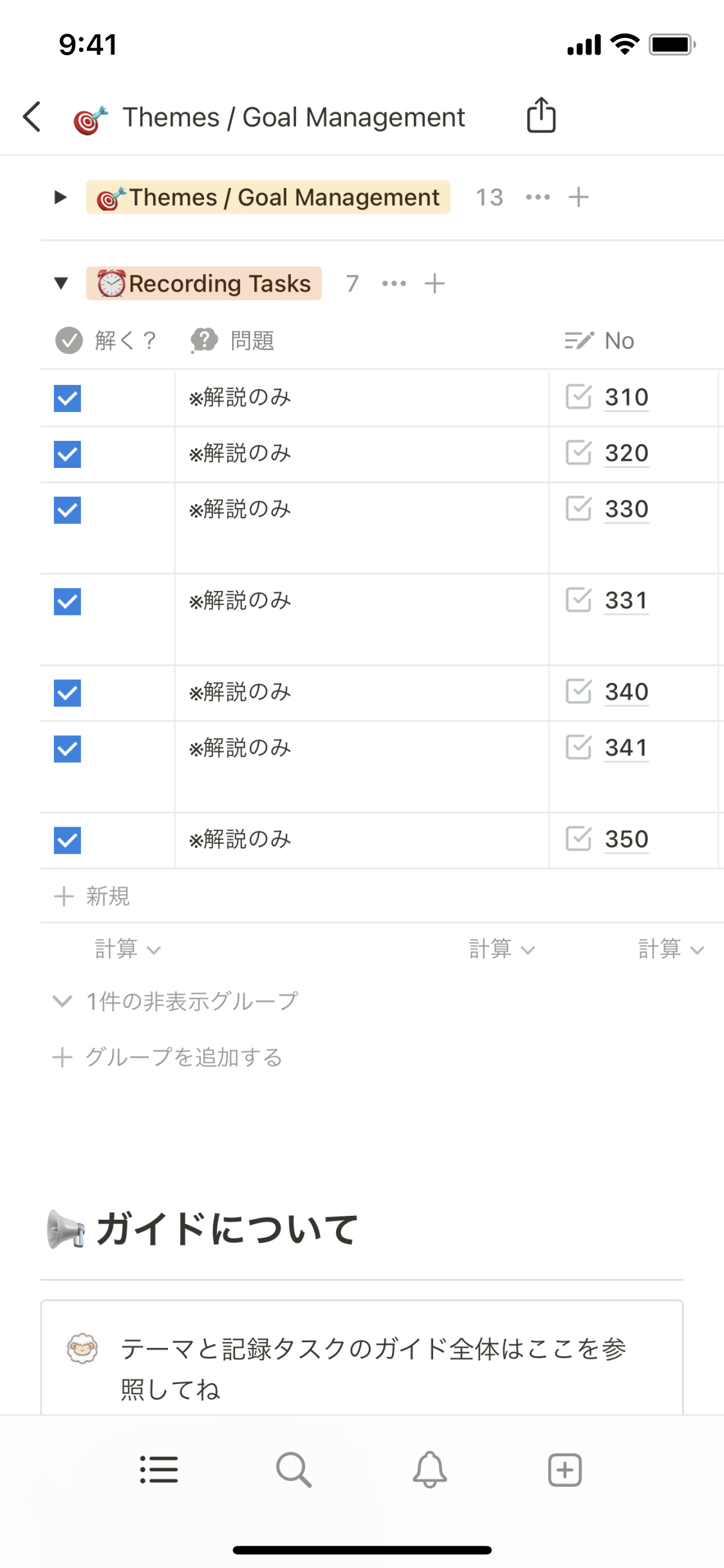Open the 計算 dropdown under the No column

point(671,949)
